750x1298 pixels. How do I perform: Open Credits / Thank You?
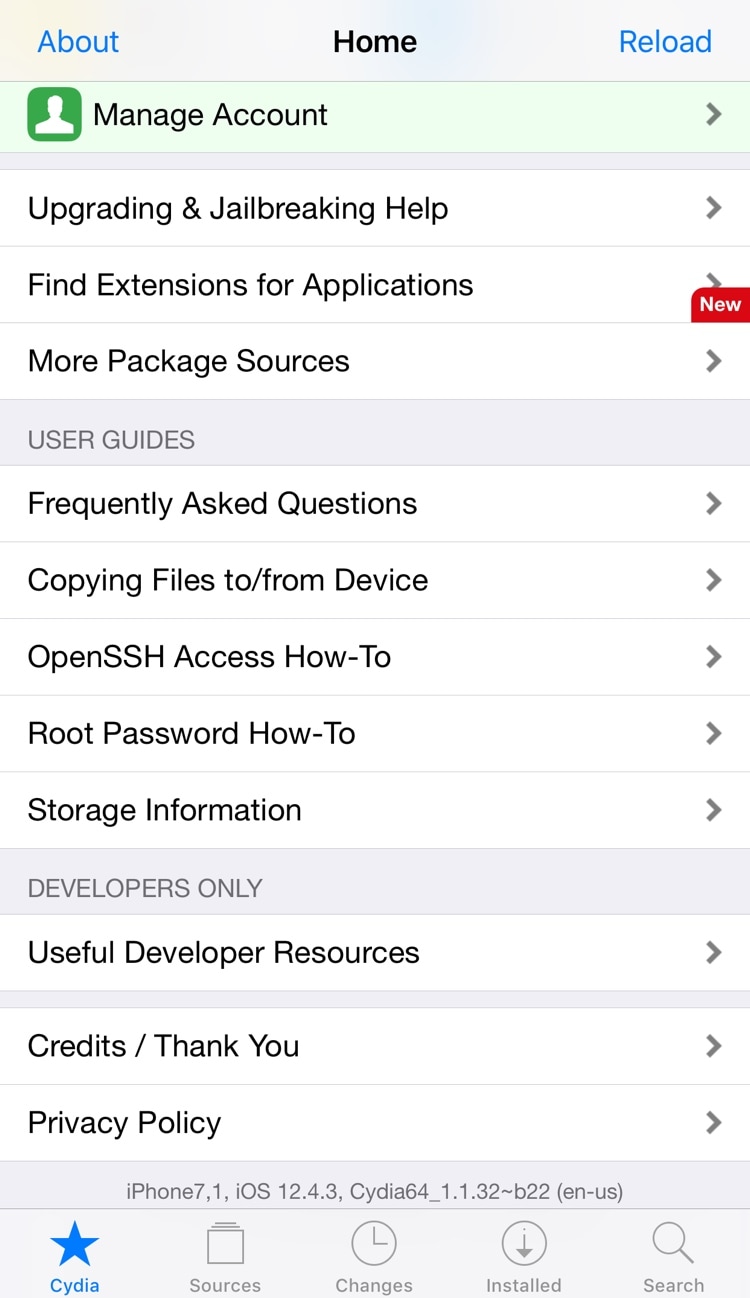375,1046
